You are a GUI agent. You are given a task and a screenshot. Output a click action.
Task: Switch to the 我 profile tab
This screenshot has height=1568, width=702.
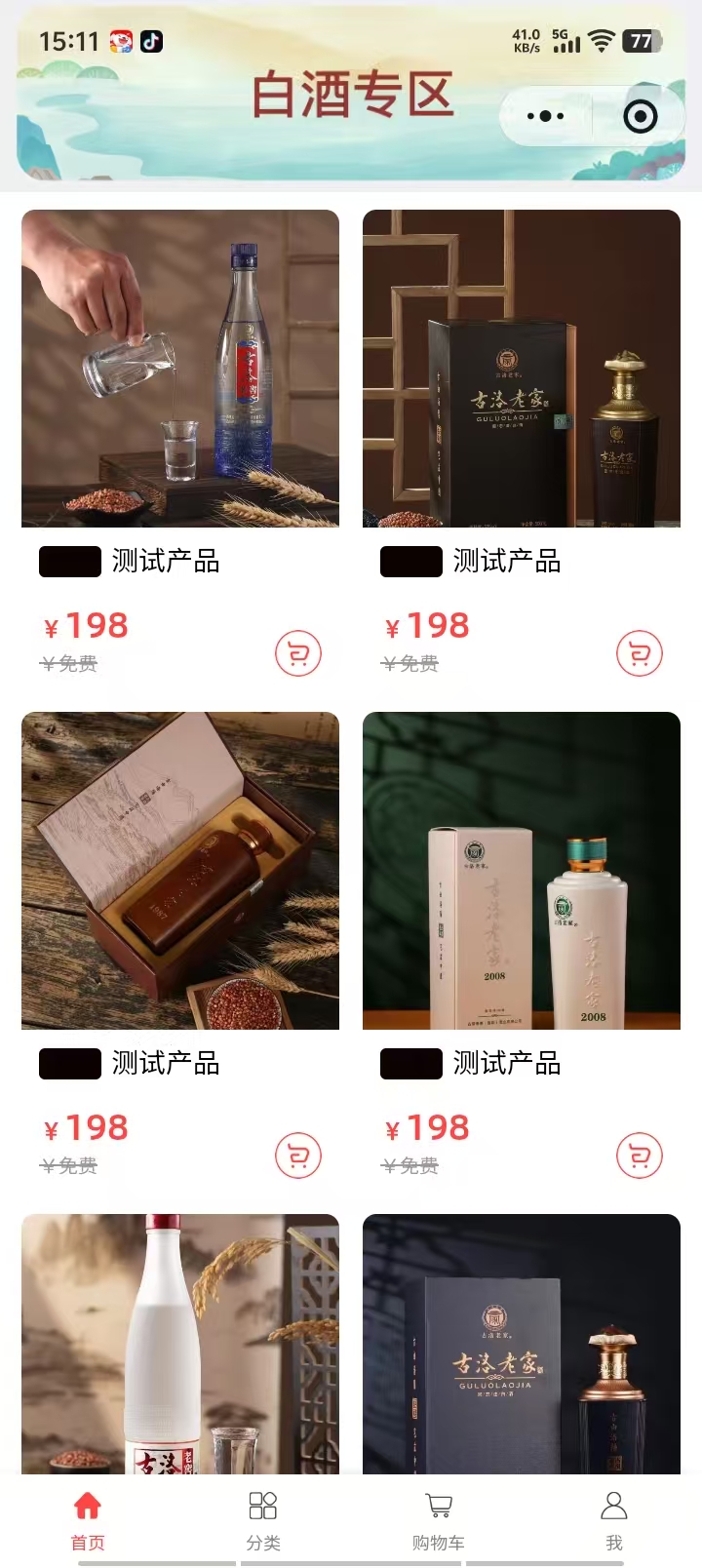614,1520
